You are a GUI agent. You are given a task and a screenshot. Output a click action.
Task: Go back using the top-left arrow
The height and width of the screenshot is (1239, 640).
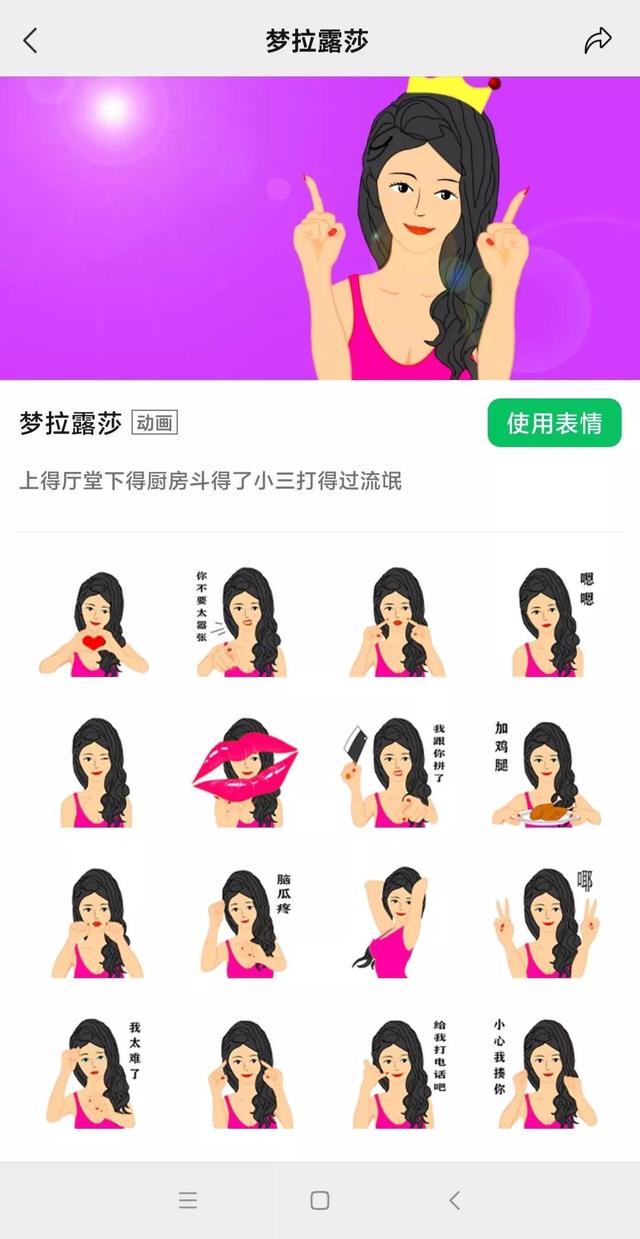(30, 40)
